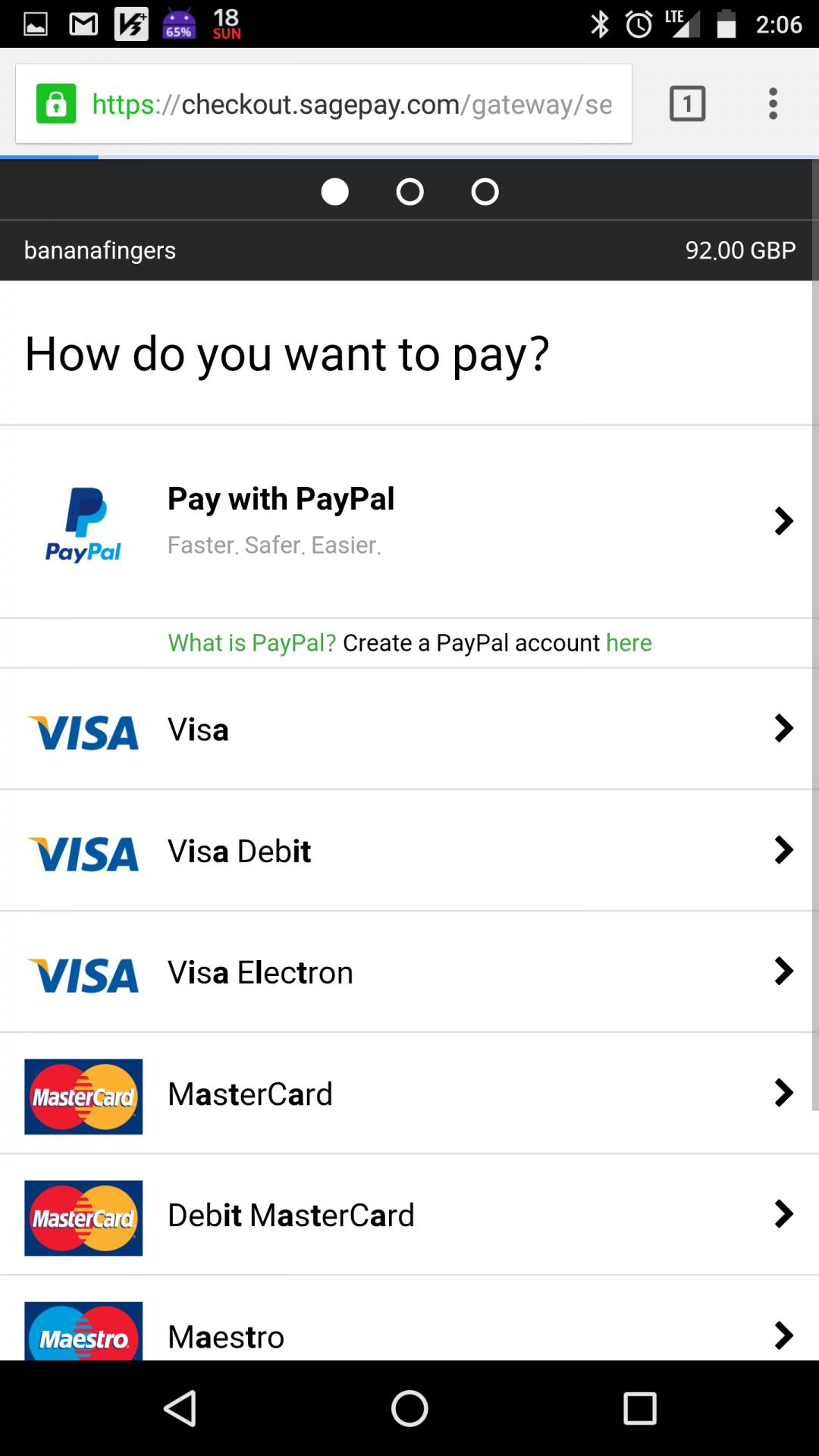Tap the browser URL address bar
The width and height of the screenshot is (819, 1456).
tap(350, 104)
